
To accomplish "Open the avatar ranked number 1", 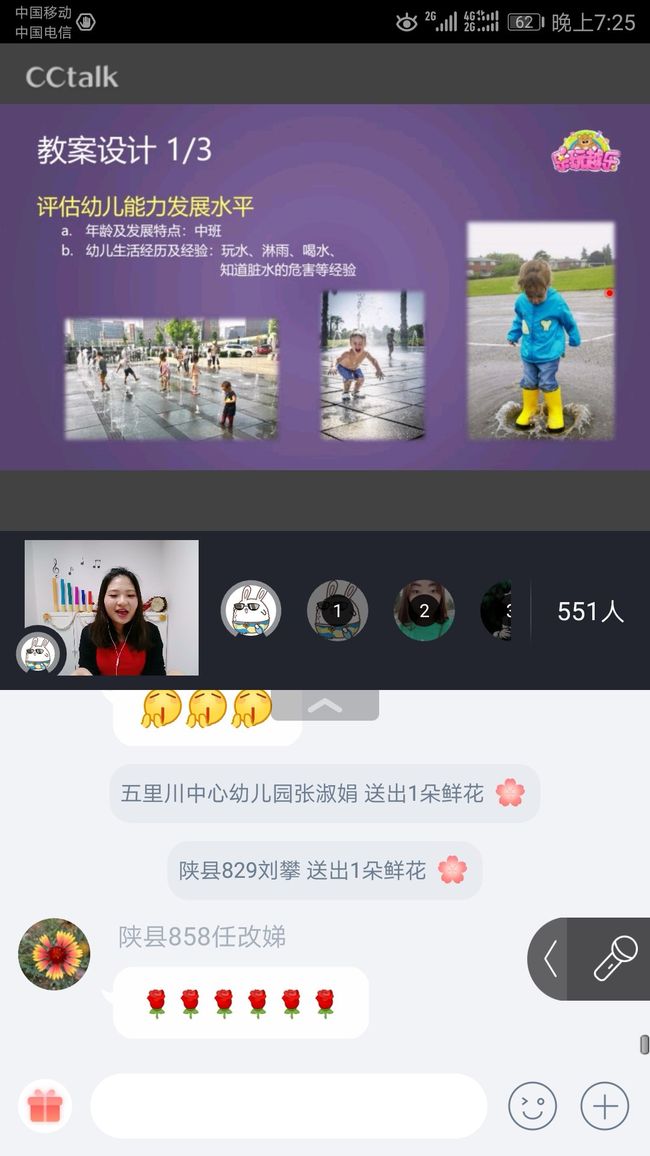I will tap(337, 610).
